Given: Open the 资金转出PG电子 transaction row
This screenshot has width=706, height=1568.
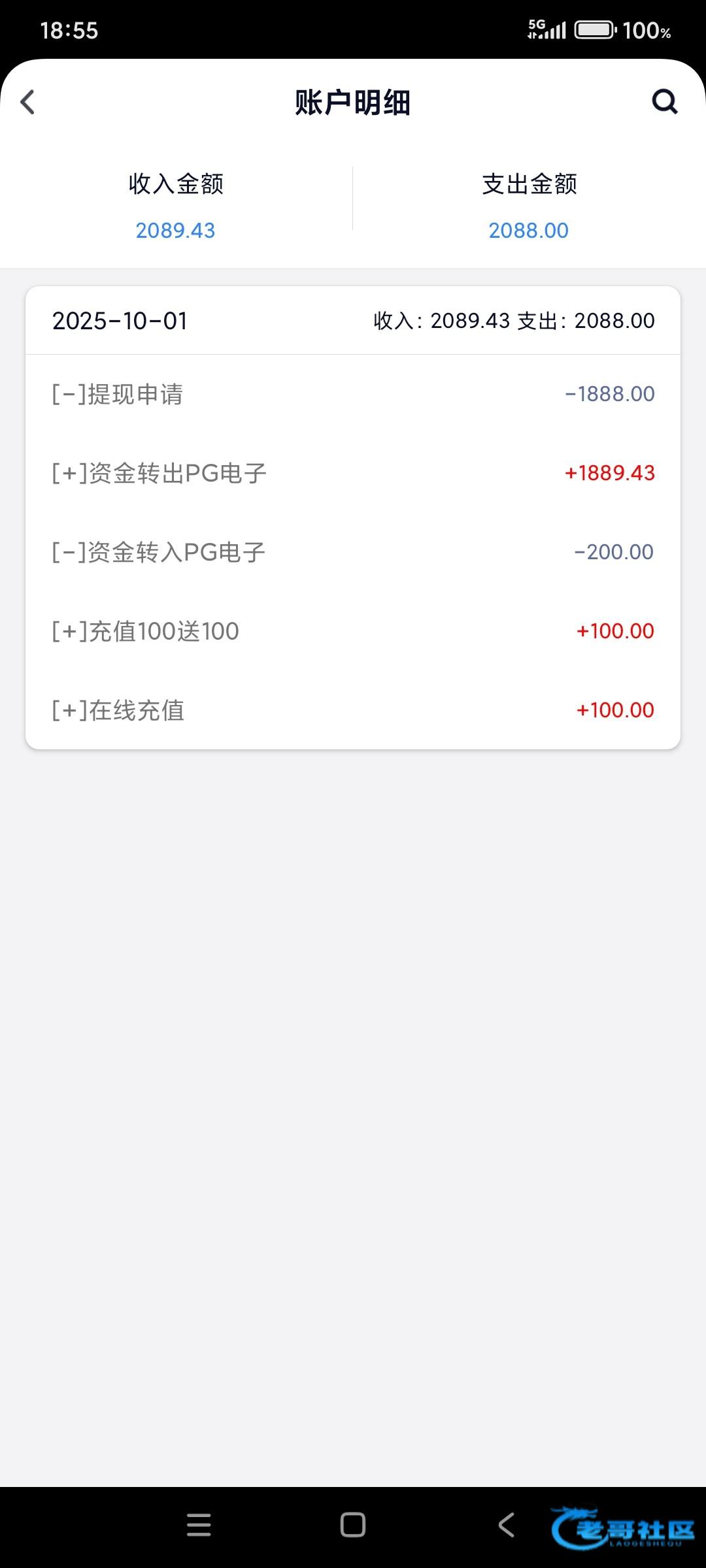Looking at the screenshot, I should pos(353,473).
